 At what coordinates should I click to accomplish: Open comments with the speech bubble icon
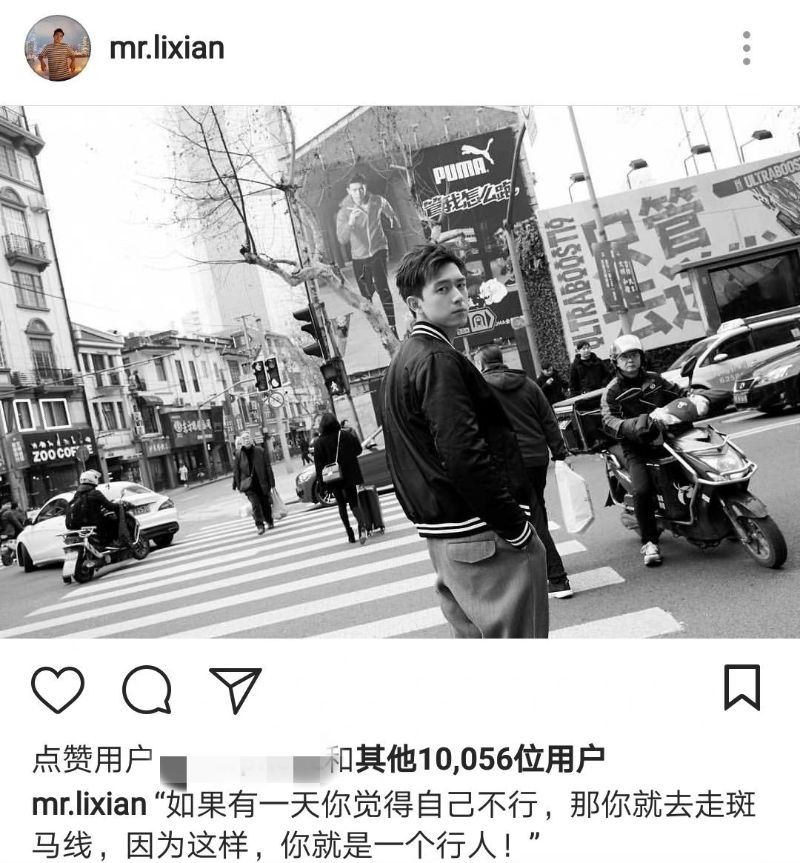point(146,689)
